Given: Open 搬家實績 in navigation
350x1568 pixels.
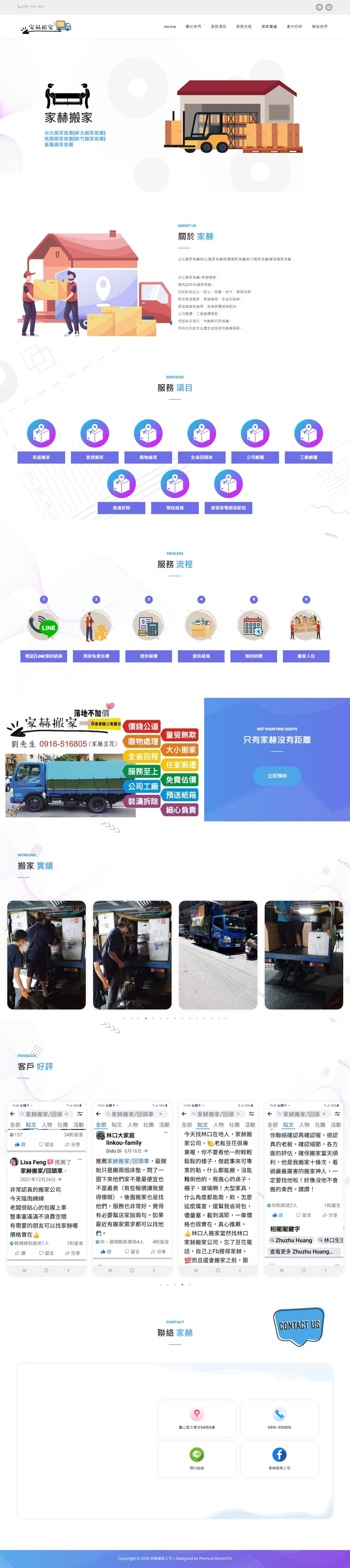Looking at the screenshot, I should click(269, 27).
